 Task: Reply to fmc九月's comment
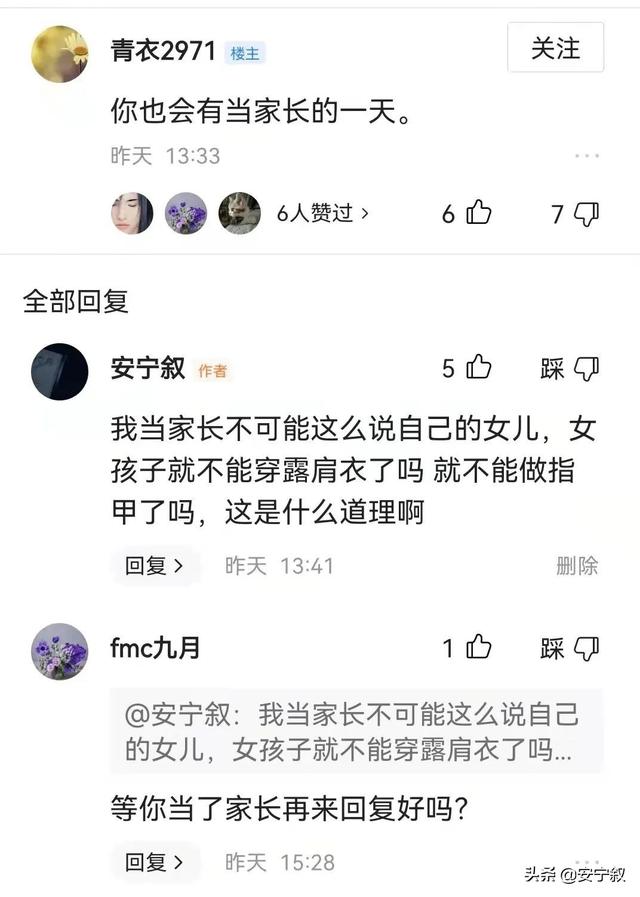coord(154,862)
